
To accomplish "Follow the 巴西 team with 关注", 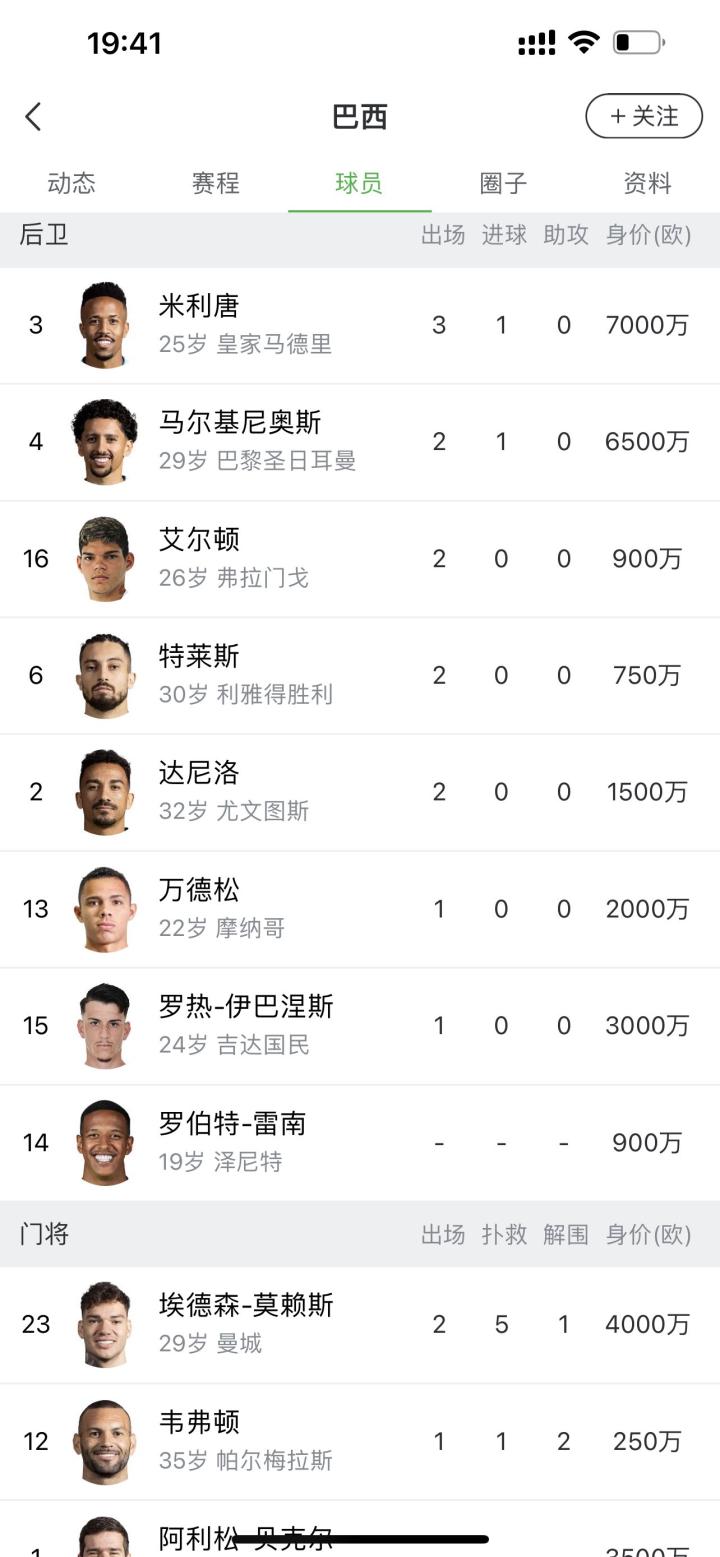I will [643, 117].
